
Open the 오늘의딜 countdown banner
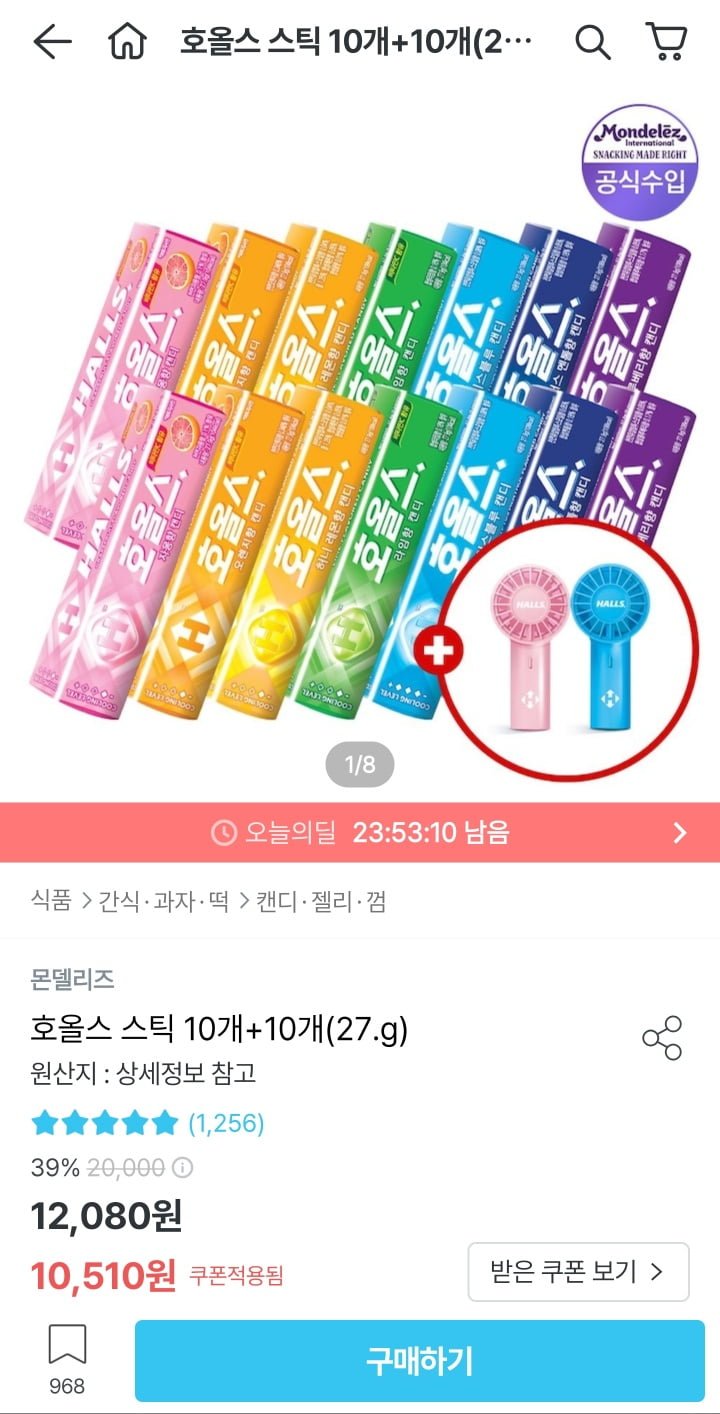360,832
